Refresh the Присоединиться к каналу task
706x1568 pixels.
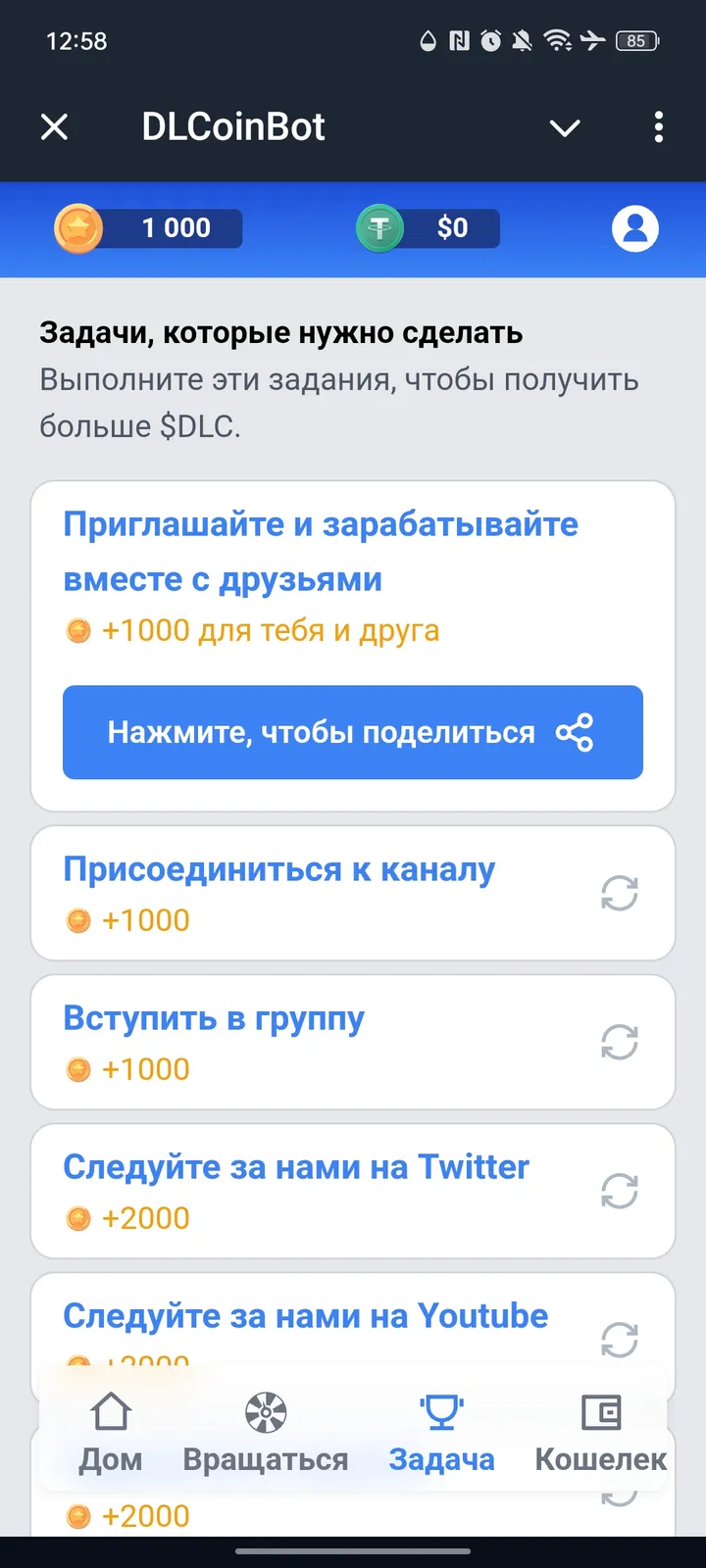pos(619,893)
